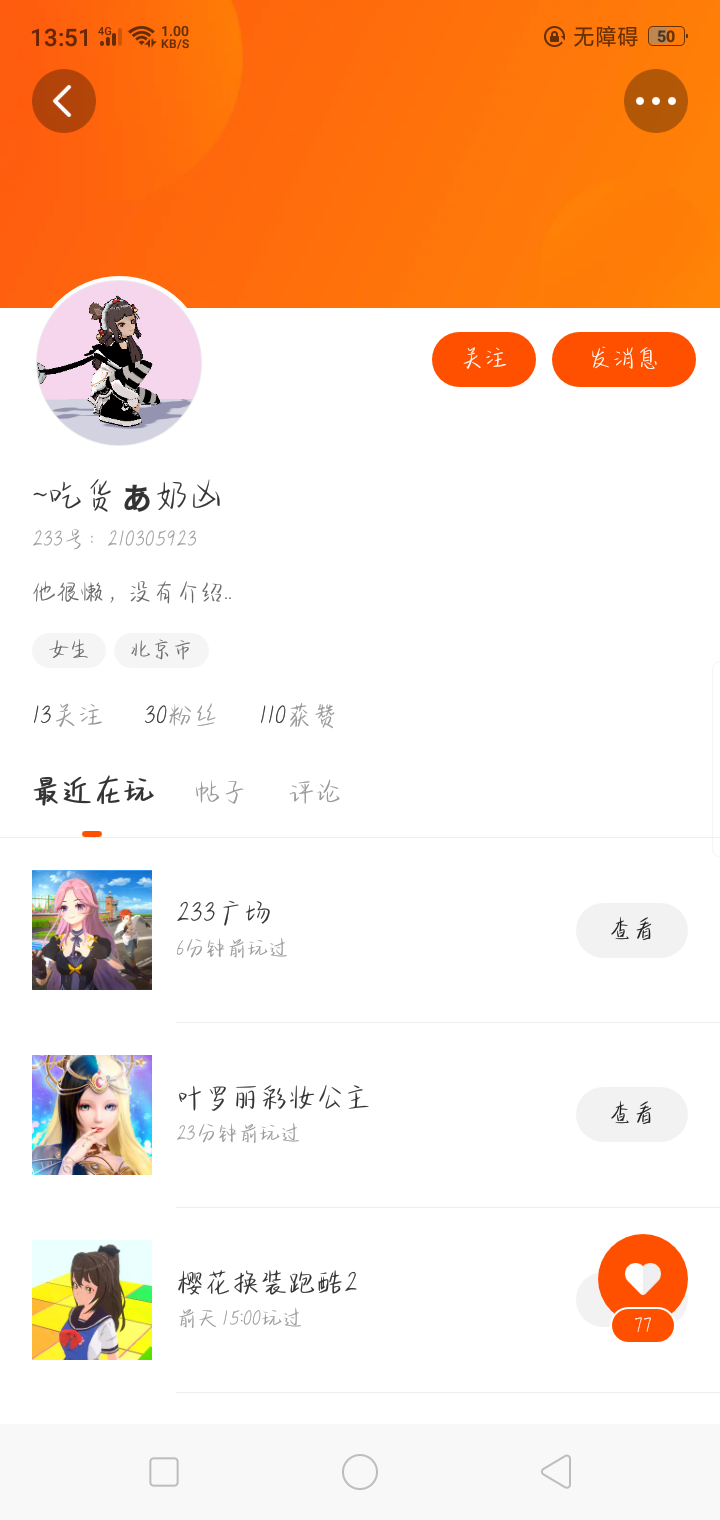Like the profile with the floating heart button
This screenshot has width=720, height=1520.
coord(643,1279)
